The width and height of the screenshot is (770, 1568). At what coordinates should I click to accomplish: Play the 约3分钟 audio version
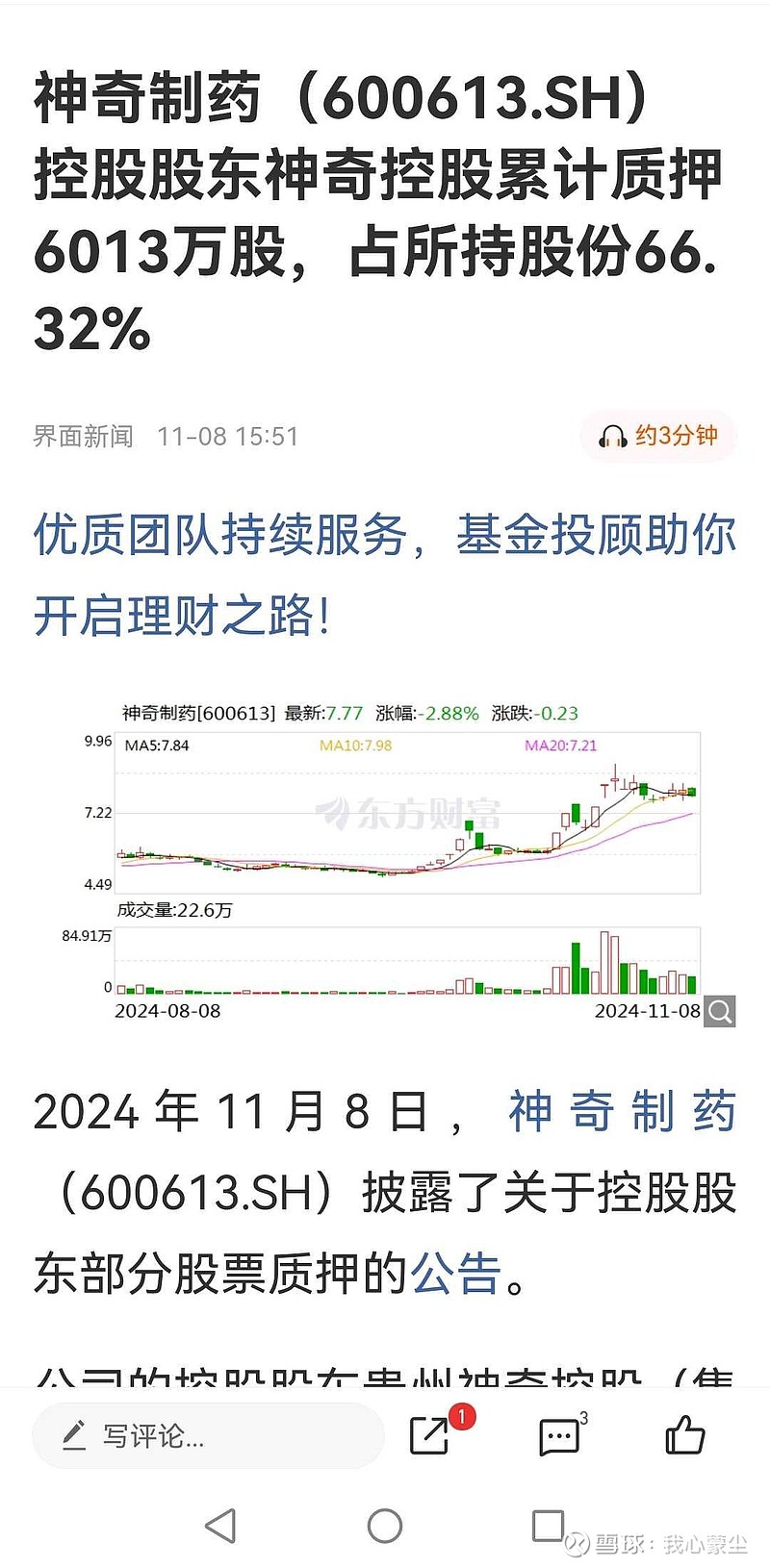(x=658, y=437)
